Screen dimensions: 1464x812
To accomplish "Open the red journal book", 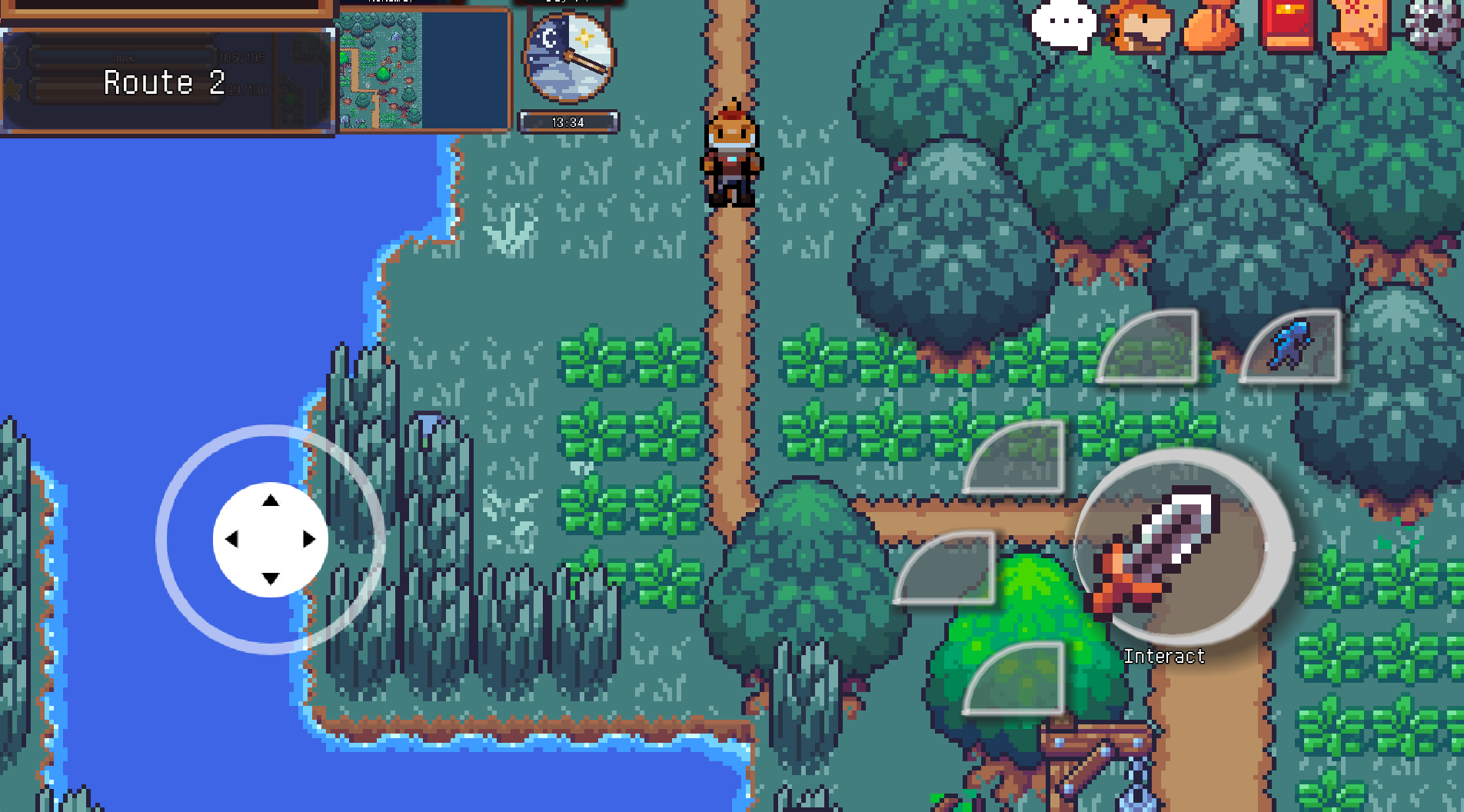I will (1288, 25).
